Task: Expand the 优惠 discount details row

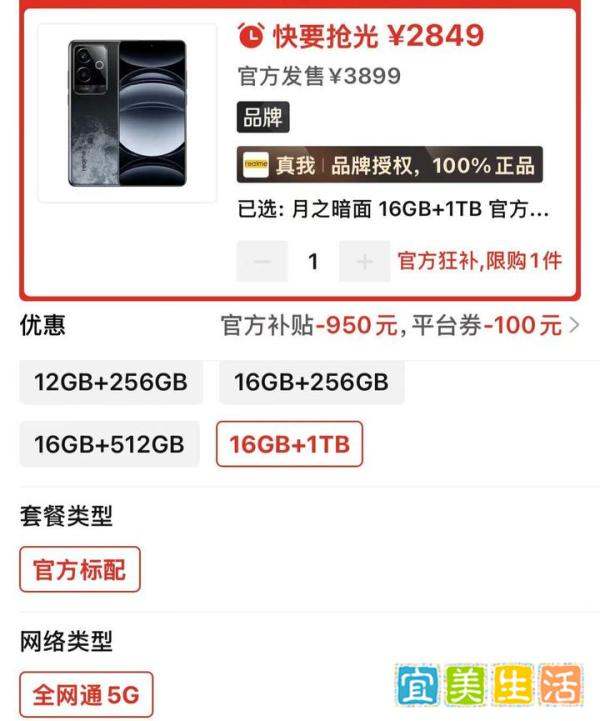Action: 573,325
